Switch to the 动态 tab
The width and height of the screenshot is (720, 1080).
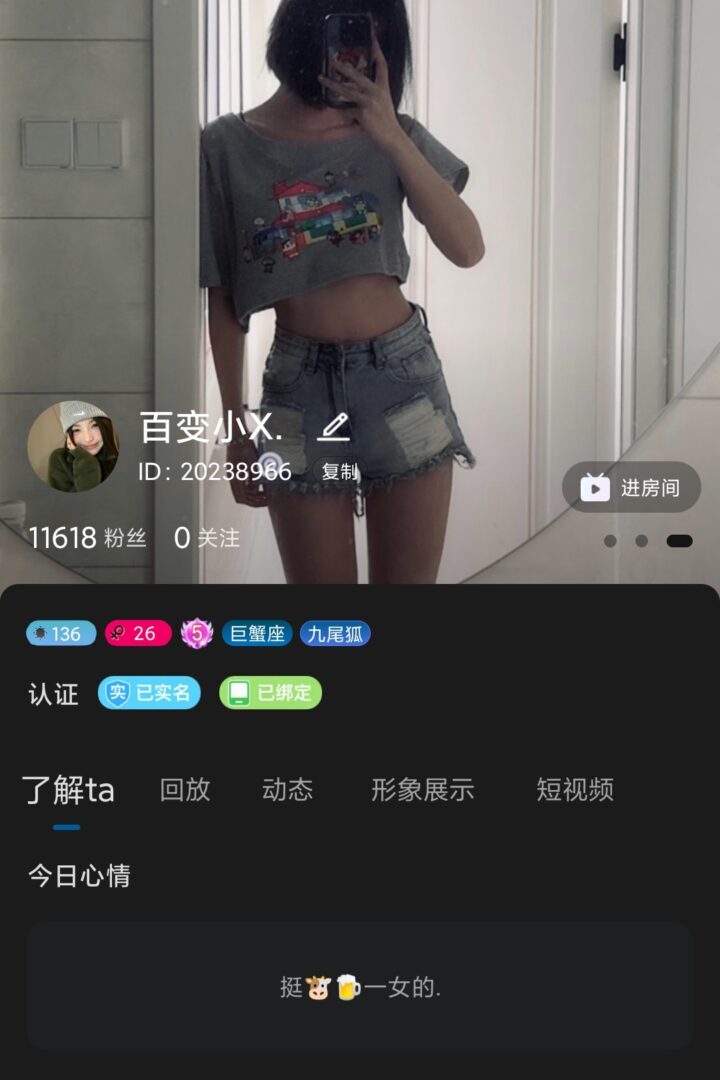(x=287, y=790)
